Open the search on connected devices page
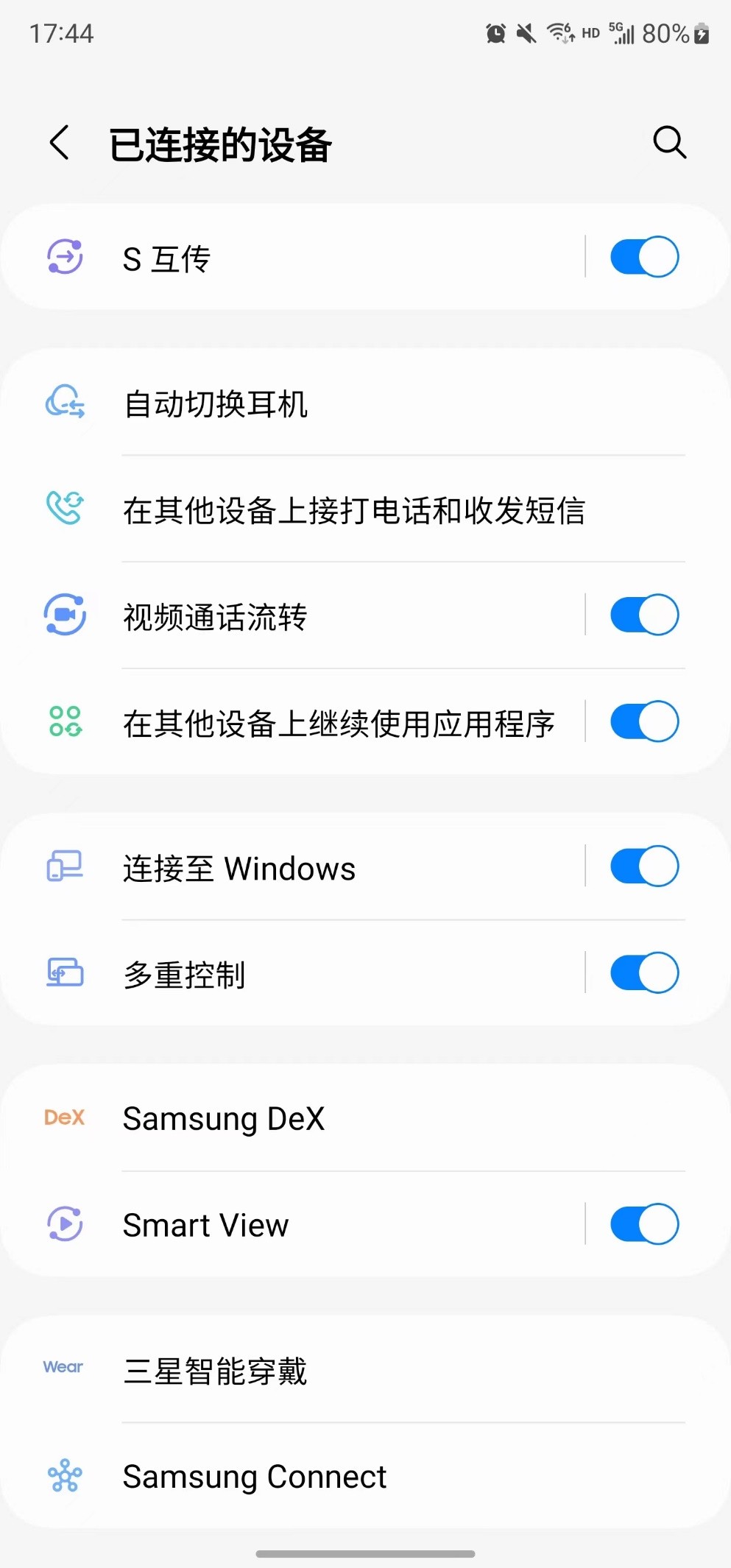731x1568 pixels. coord(669,143)
